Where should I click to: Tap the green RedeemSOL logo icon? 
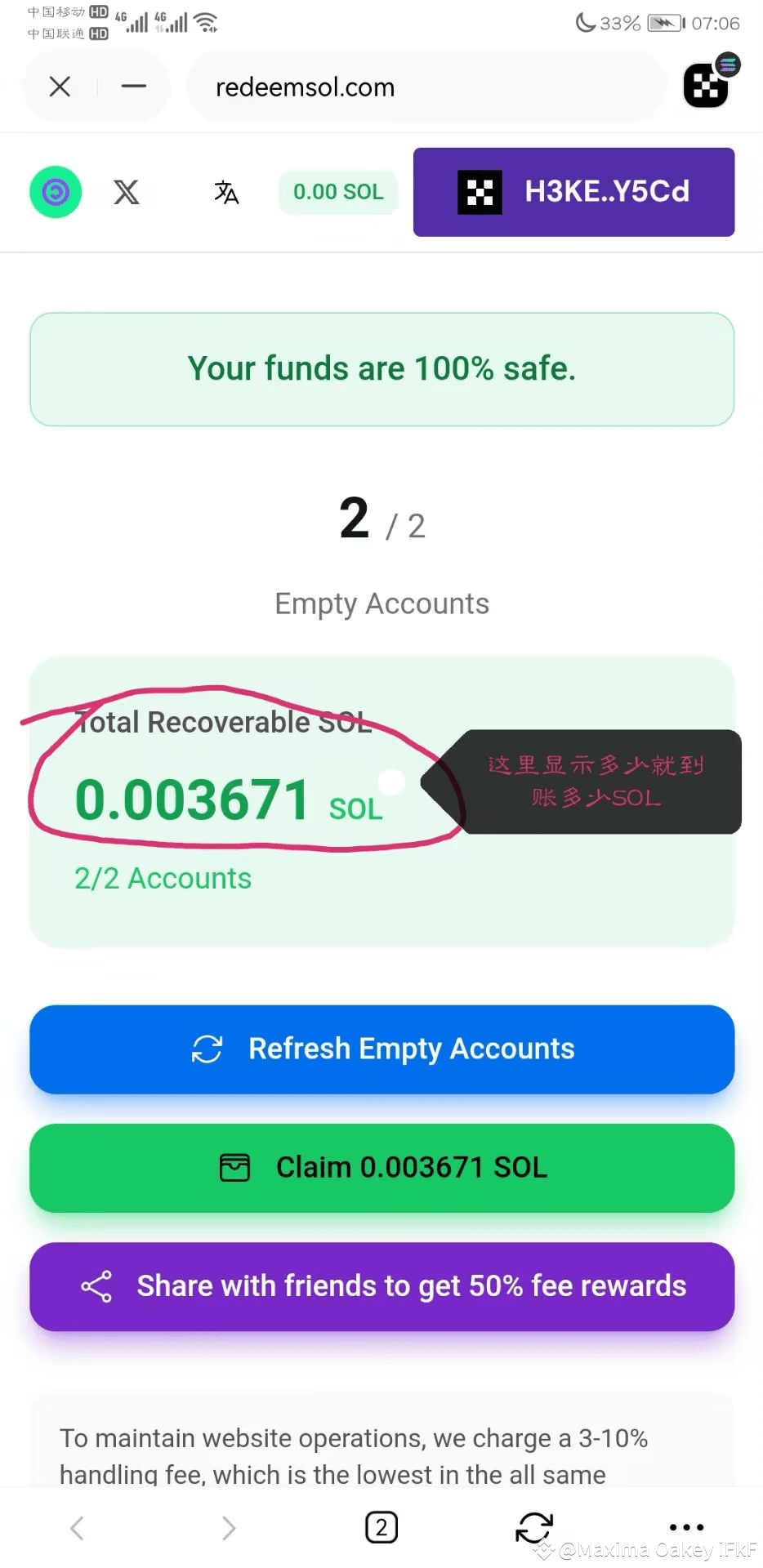point(56,192)
